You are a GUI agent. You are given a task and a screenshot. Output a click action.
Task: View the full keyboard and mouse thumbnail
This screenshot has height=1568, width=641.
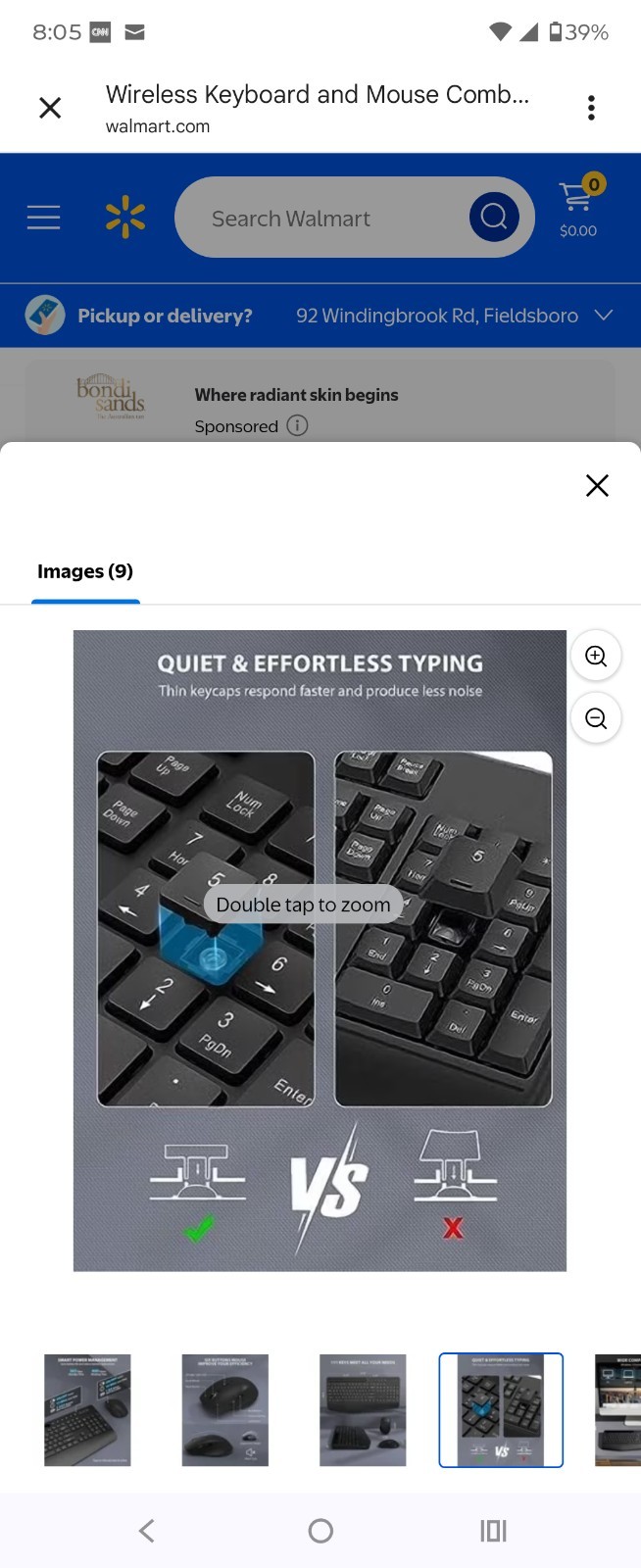363,1409
